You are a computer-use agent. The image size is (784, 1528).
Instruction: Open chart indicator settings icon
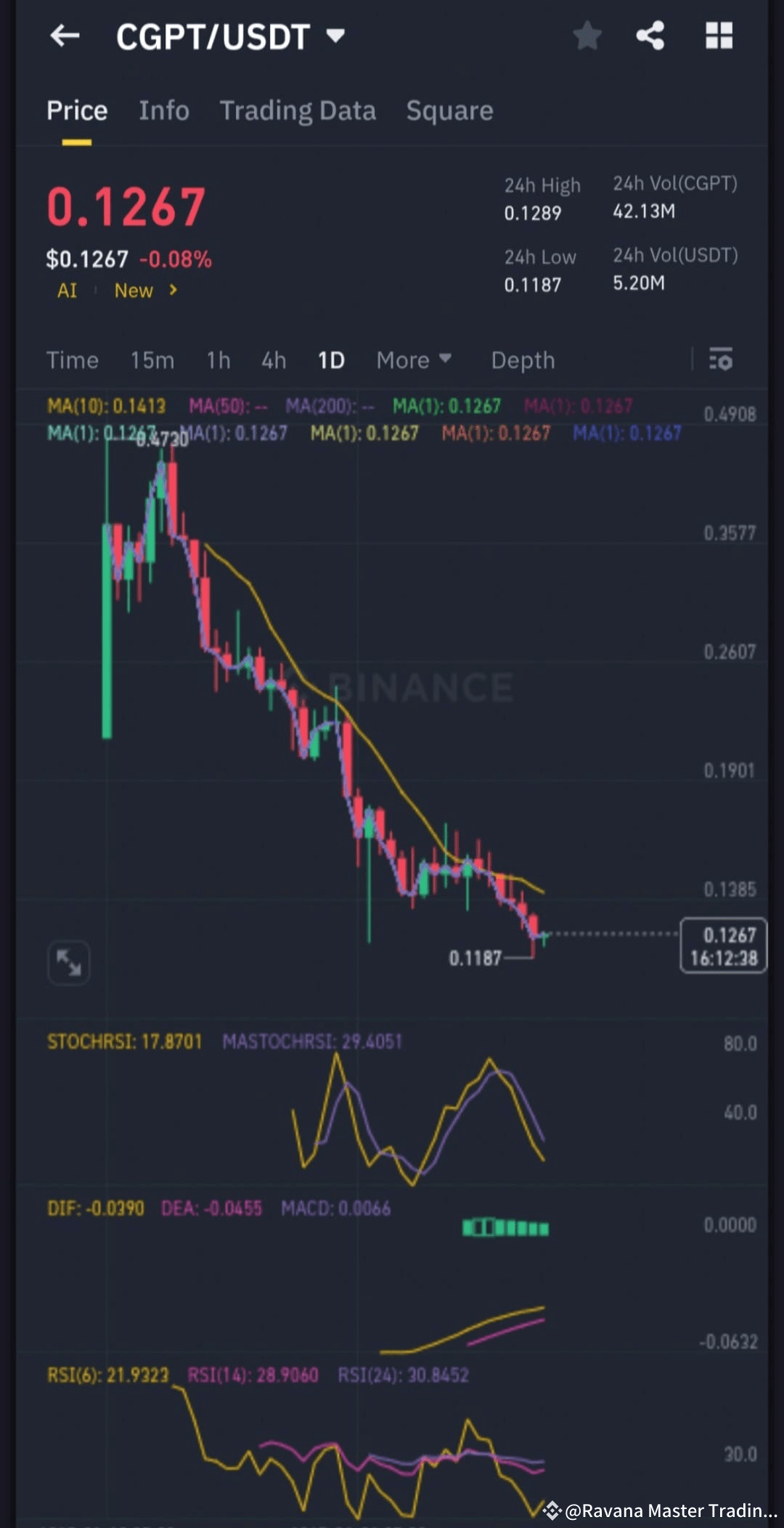[x=719, y=359]
